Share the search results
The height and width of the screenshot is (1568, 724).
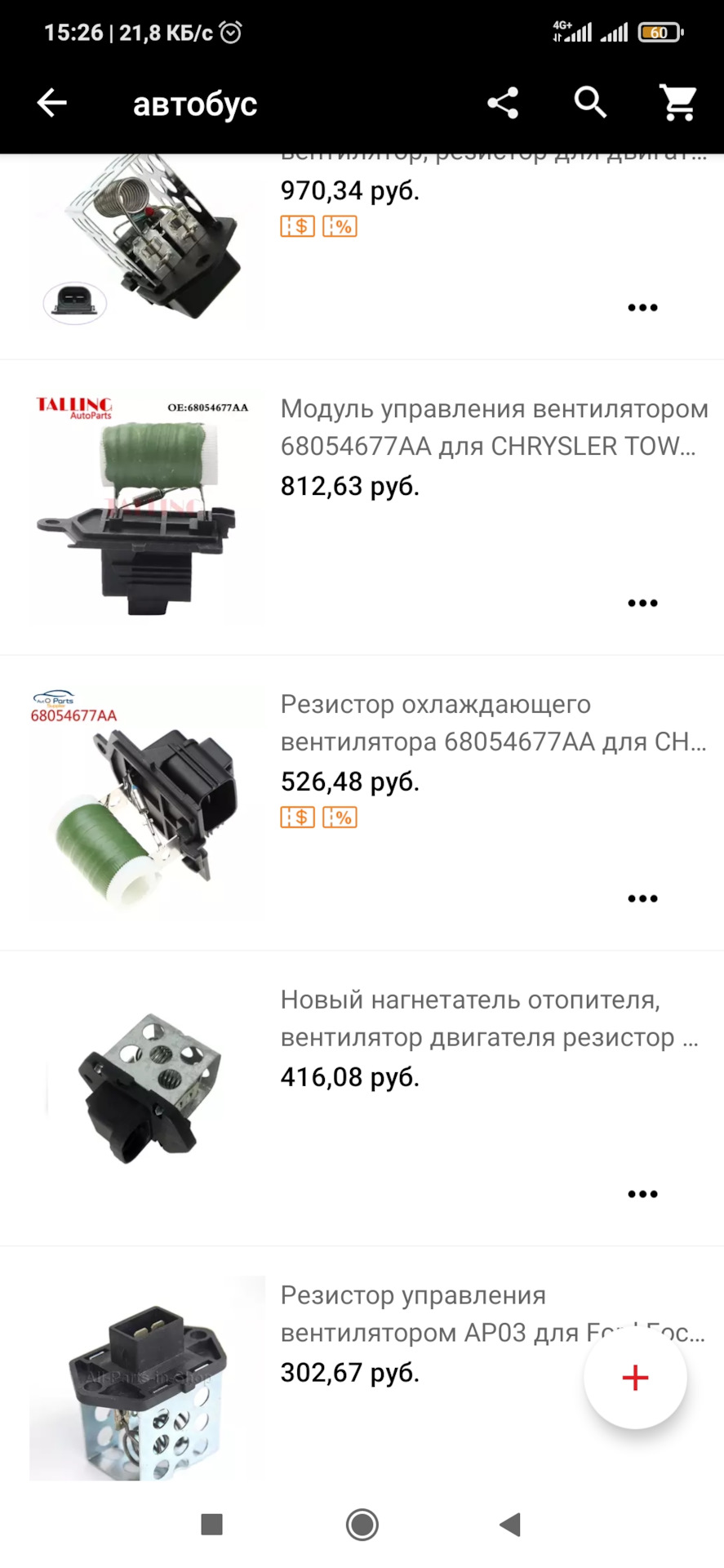click(502, 103)
